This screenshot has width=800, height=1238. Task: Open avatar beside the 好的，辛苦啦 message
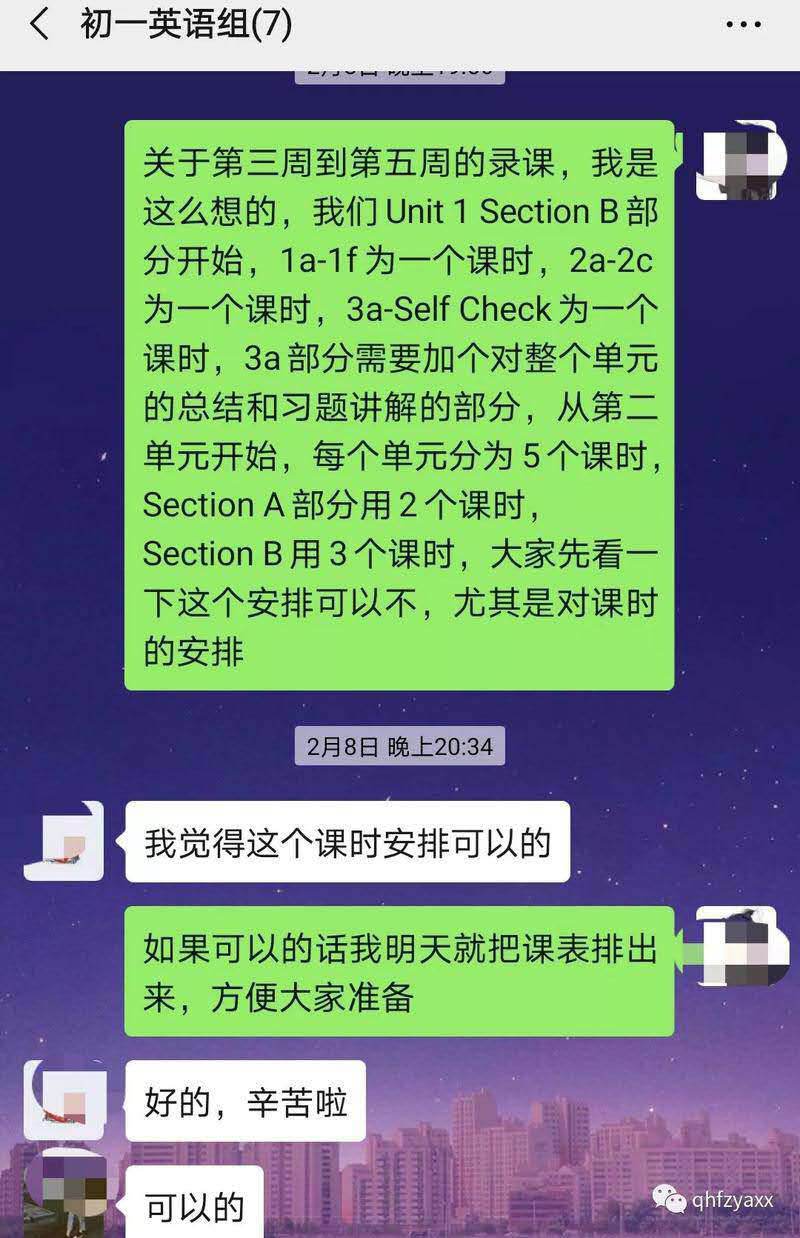[64, 1100]
